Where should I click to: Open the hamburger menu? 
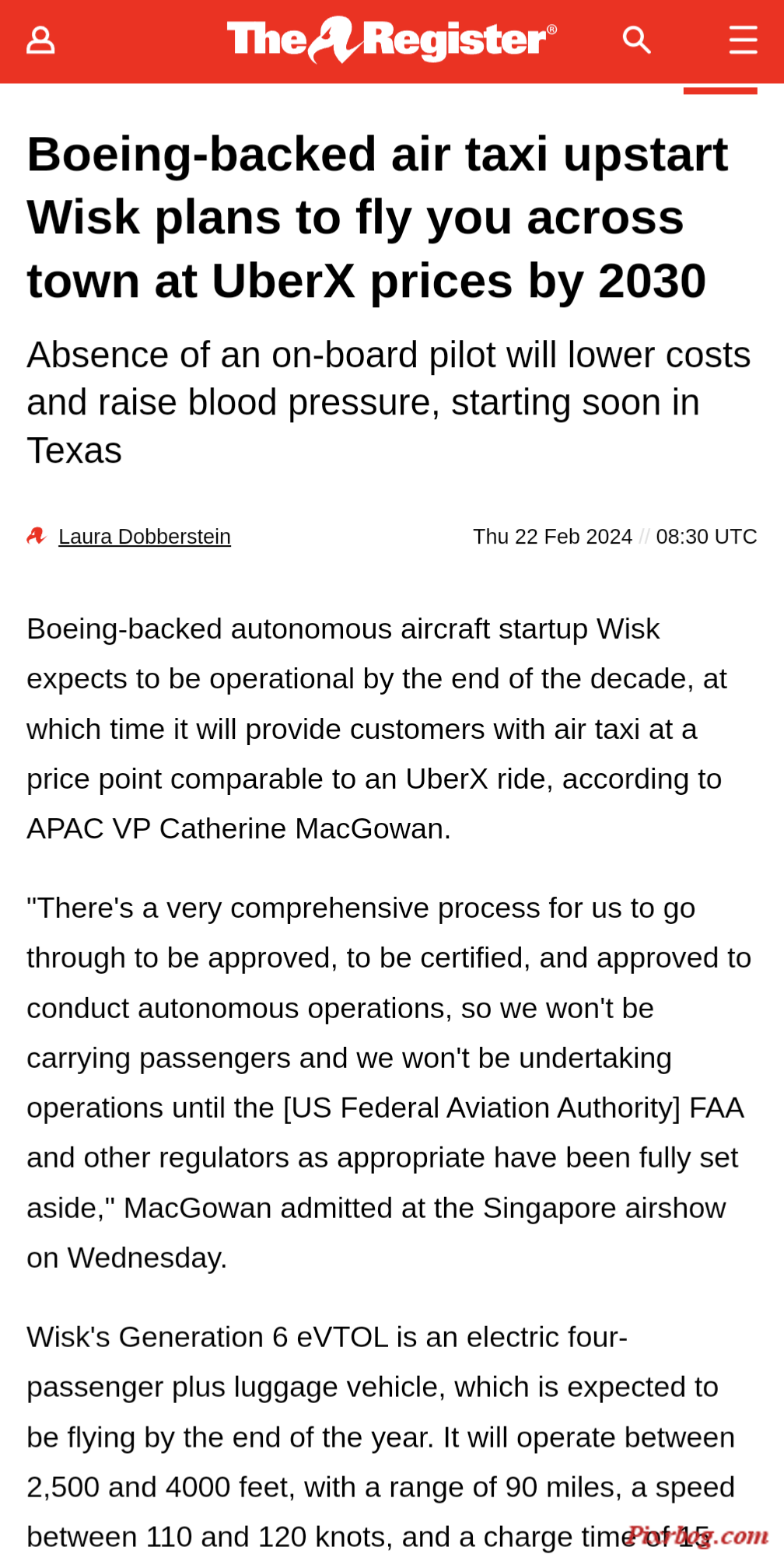click(743, 40)
